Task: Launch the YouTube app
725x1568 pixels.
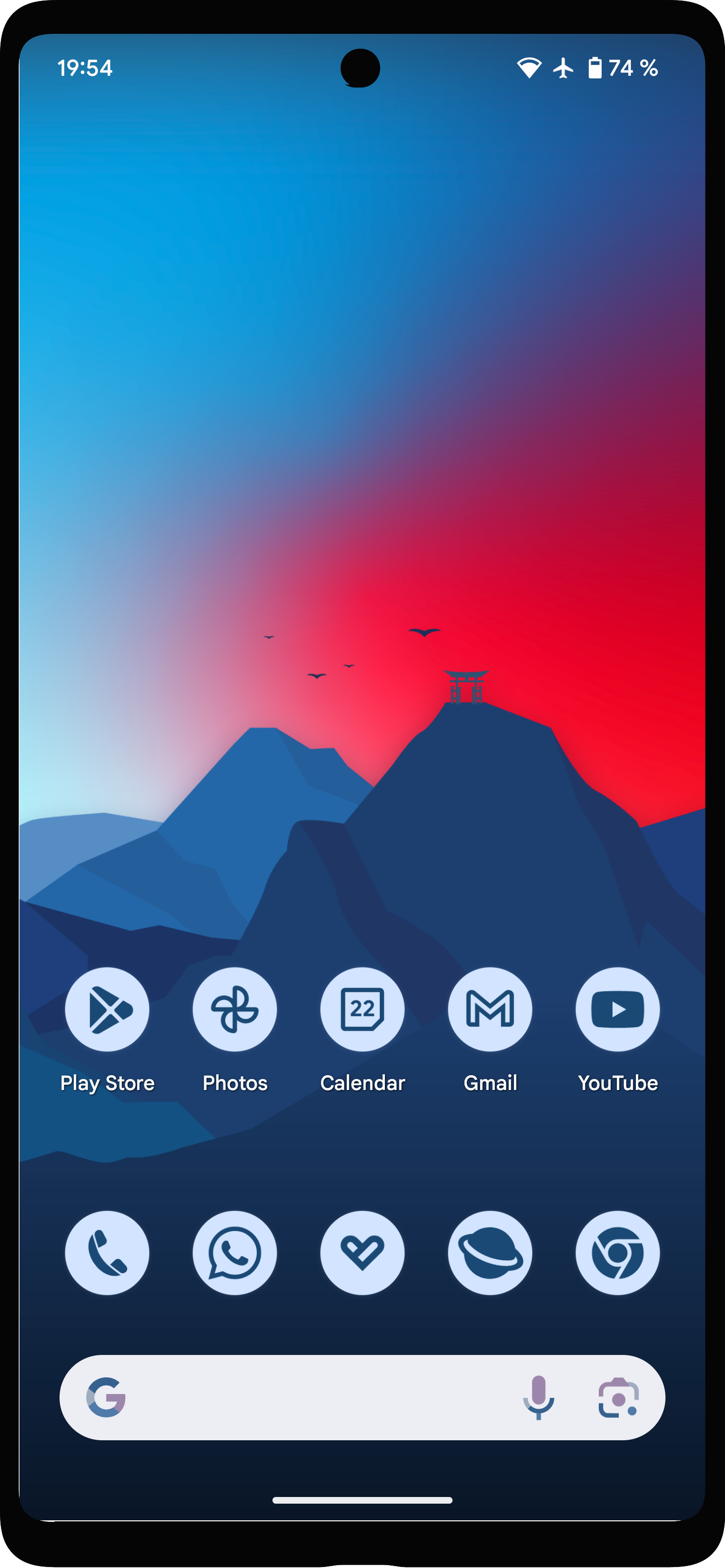Action: click(618, 1009)
